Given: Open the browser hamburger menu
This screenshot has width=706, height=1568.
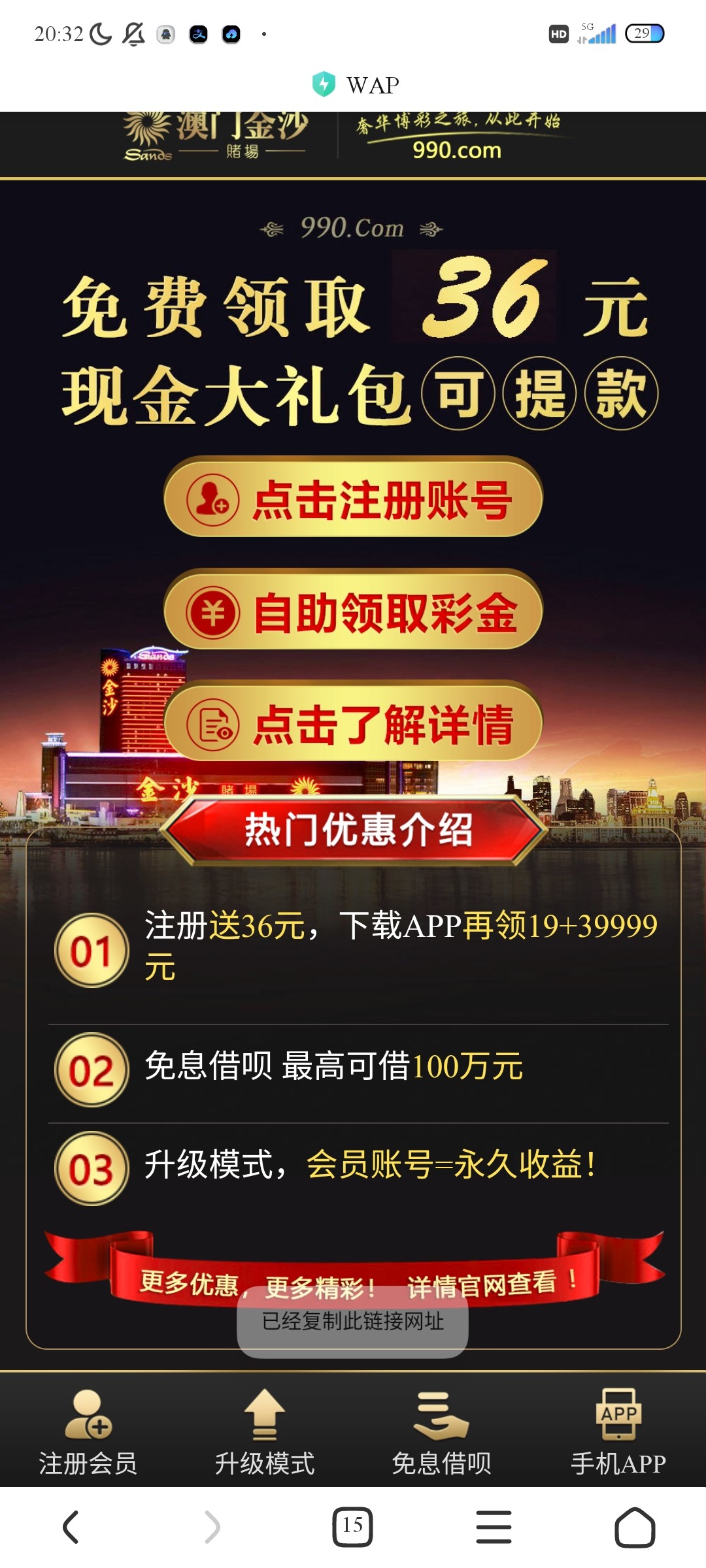Looking at the screenshot, I should tap(494, 1527).
